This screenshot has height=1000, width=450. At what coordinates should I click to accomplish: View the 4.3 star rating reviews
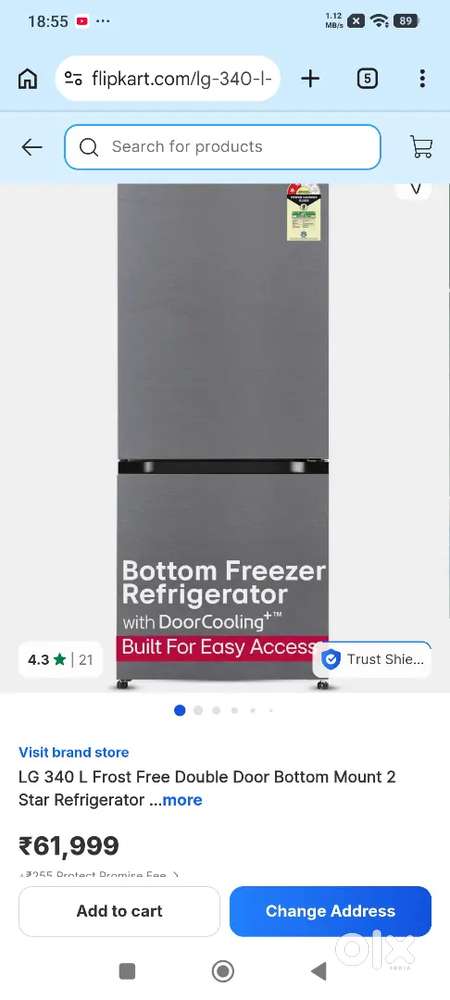click(x=61, y=659)
